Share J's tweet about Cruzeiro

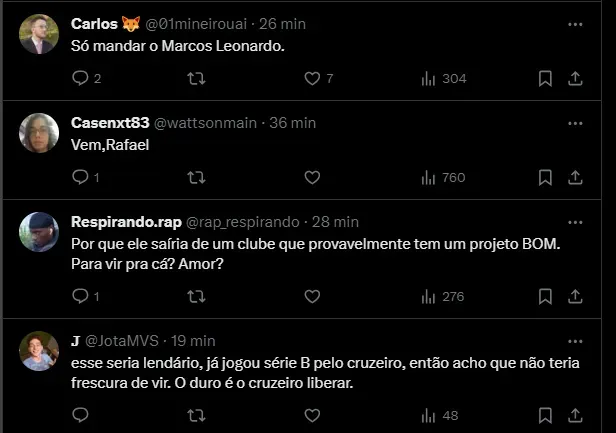click(575, 414)
